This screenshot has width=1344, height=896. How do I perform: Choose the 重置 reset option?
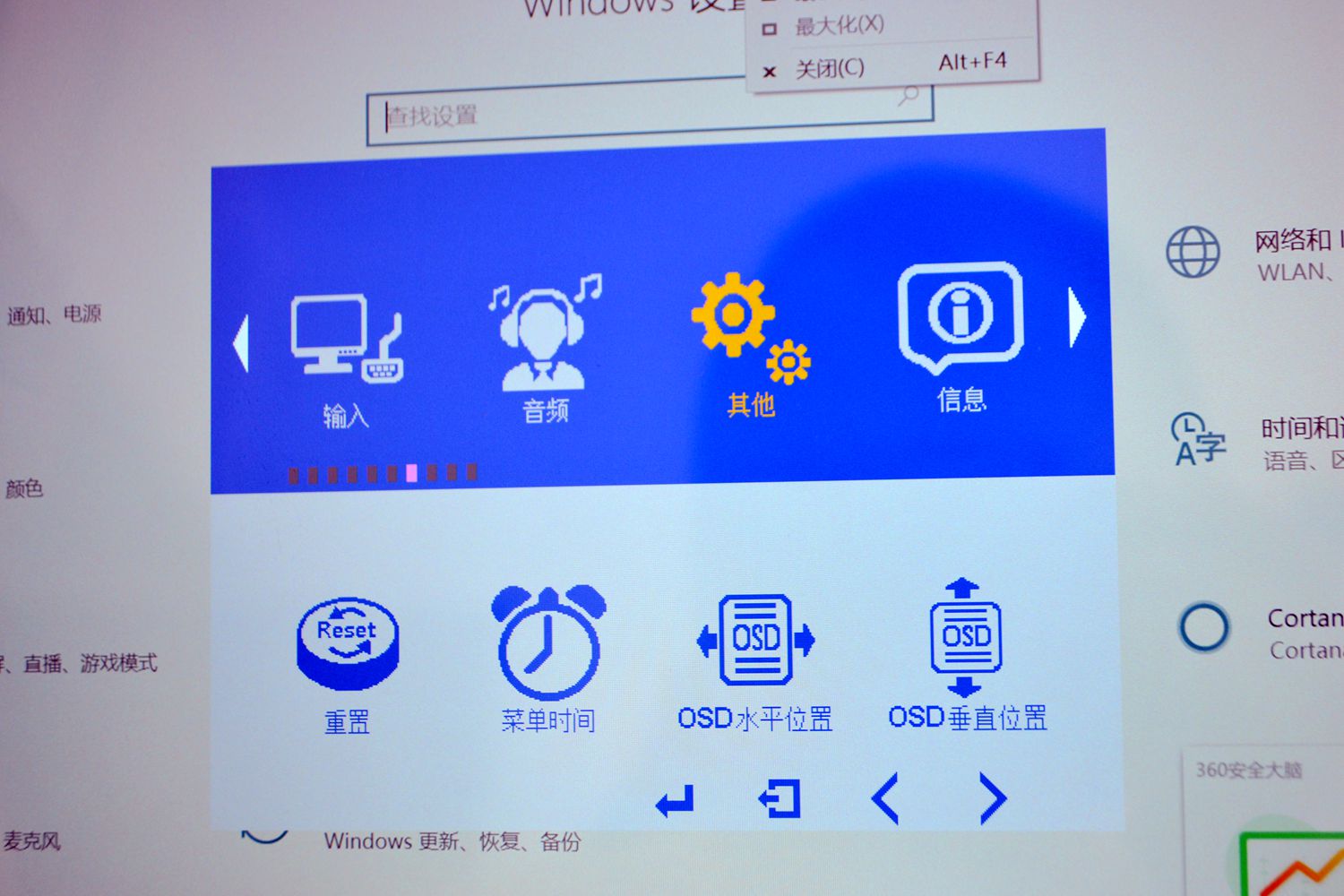(x=347, y=660)
